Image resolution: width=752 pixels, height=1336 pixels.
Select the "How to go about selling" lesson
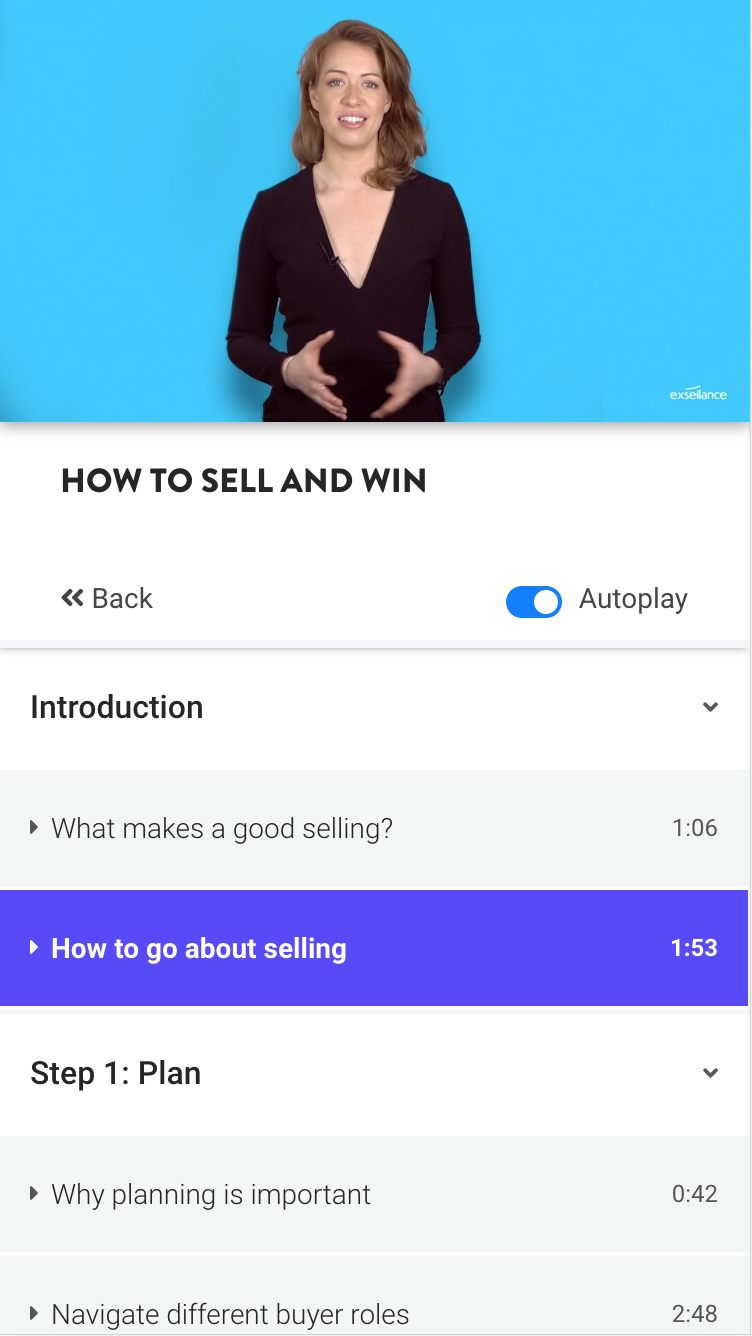[199, 948]
